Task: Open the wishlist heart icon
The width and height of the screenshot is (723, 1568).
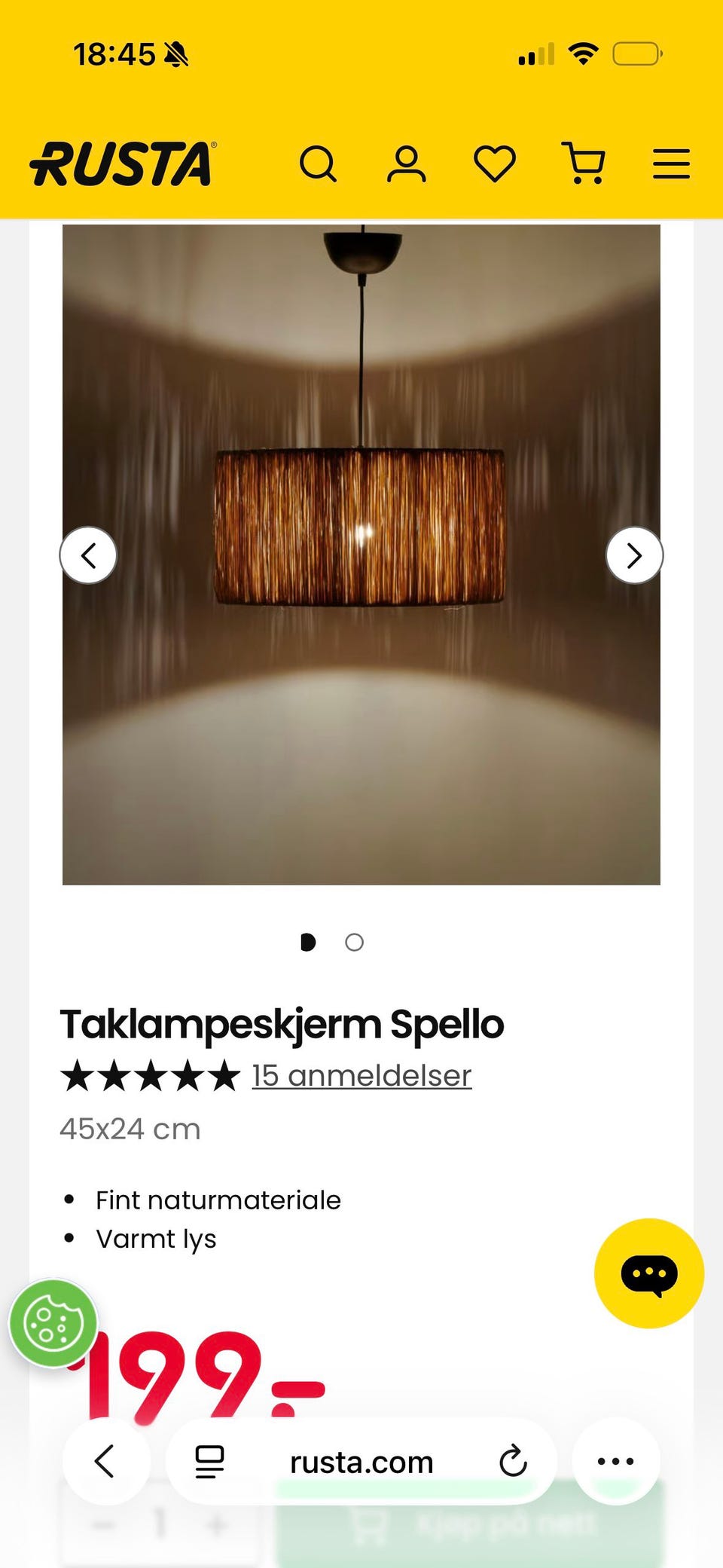Action: pyautogui.click(x=495, y=164)
